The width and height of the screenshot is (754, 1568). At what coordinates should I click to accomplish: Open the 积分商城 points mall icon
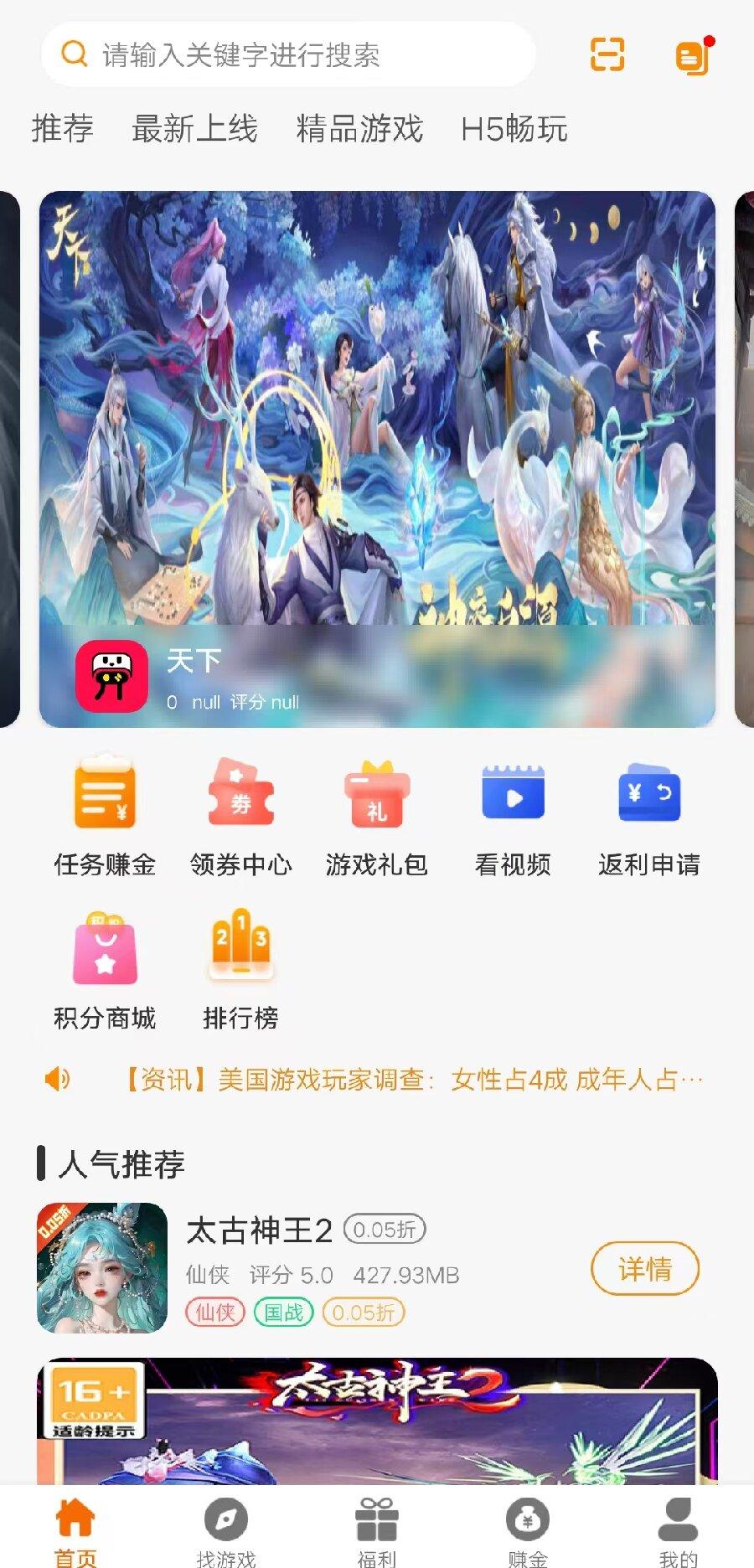pos(103,955)
